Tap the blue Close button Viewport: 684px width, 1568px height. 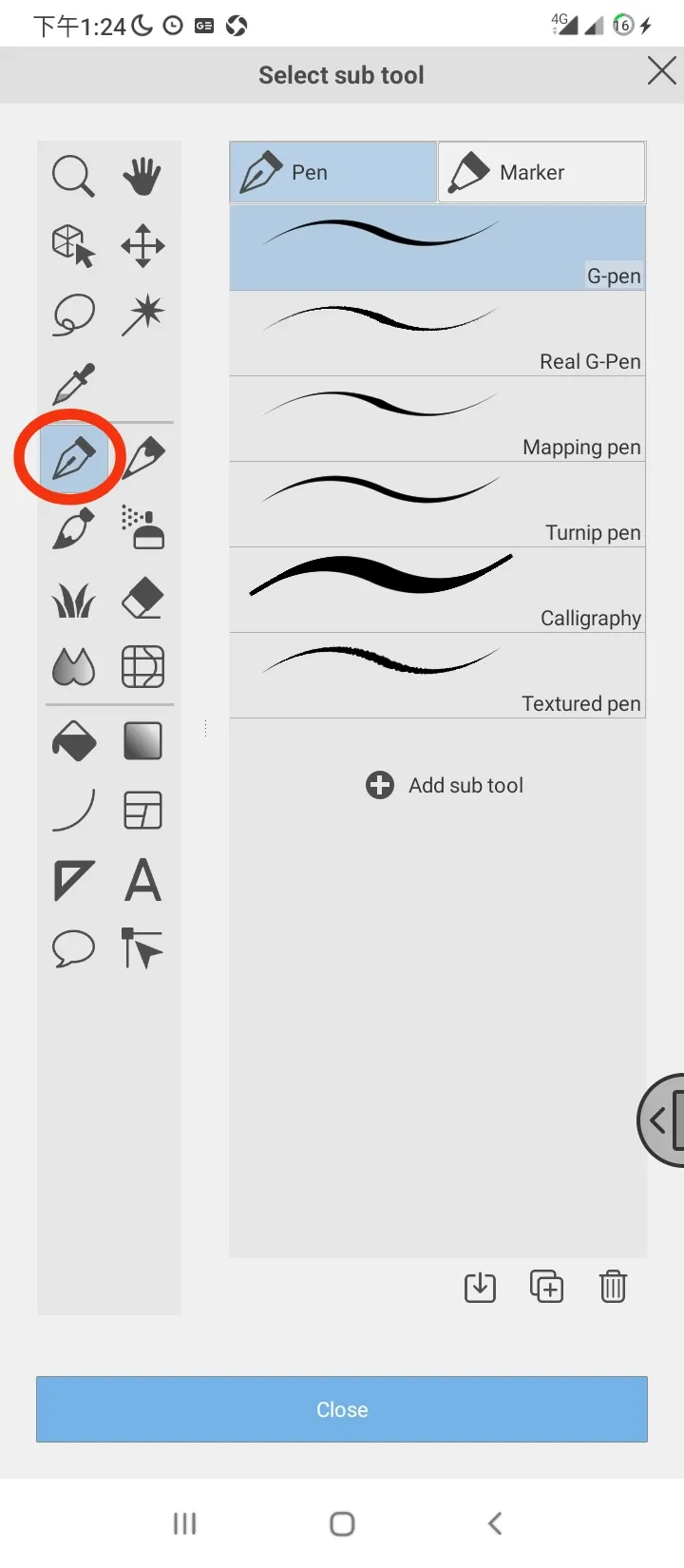342,1409
